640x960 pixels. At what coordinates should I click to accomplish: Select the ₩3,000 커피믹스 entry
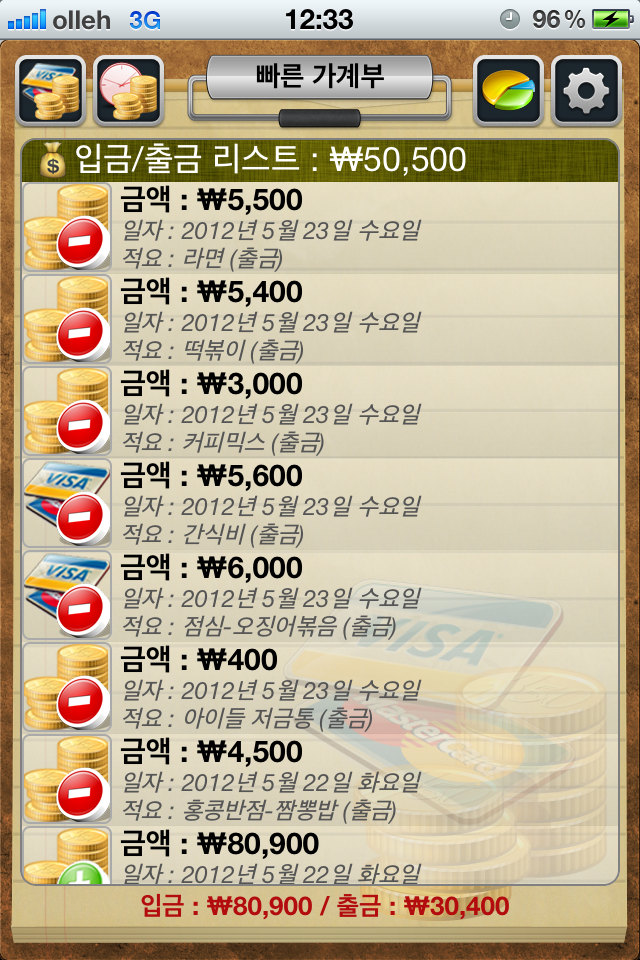click(x=320, y=412)
